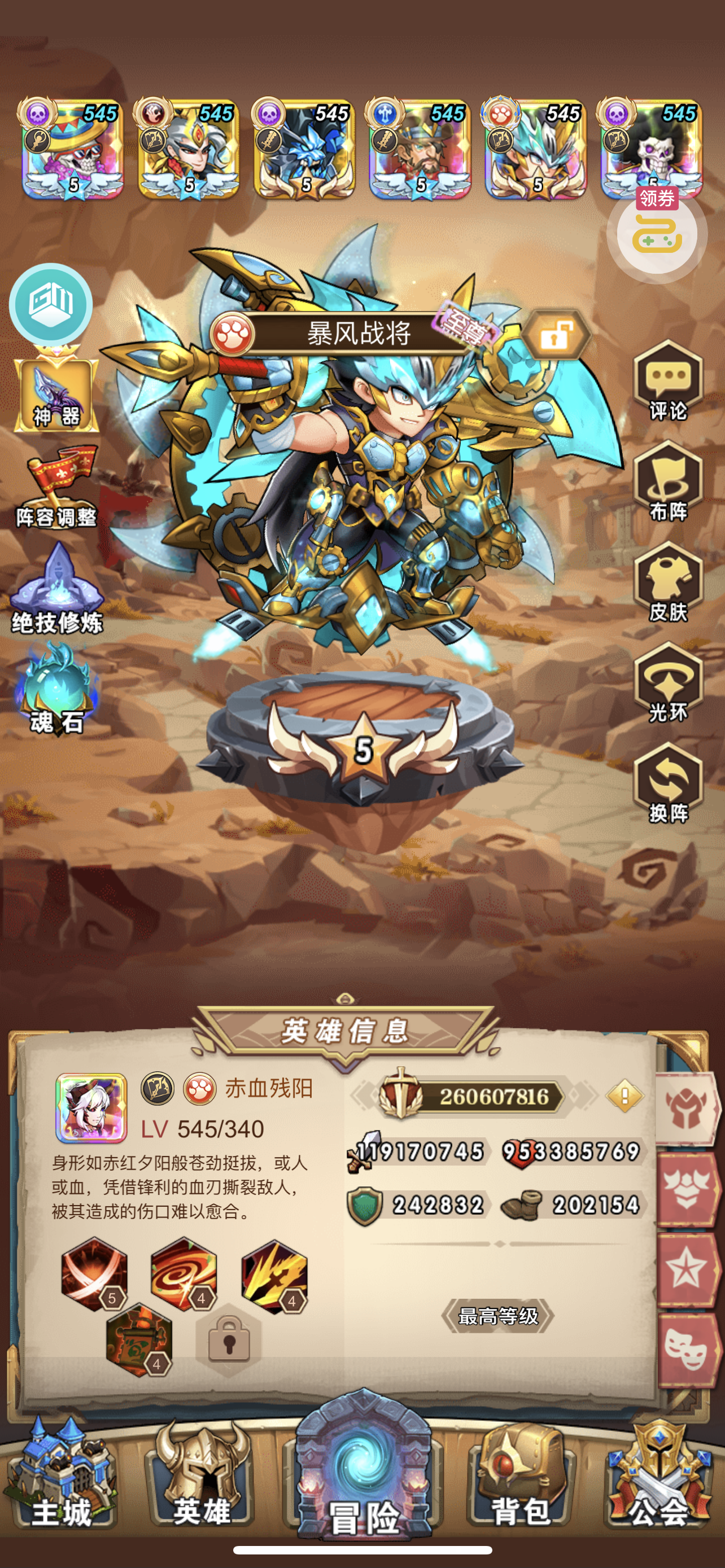Tap the GM floating button
The image size is (725, 1568).
click(x=50, y=304)
